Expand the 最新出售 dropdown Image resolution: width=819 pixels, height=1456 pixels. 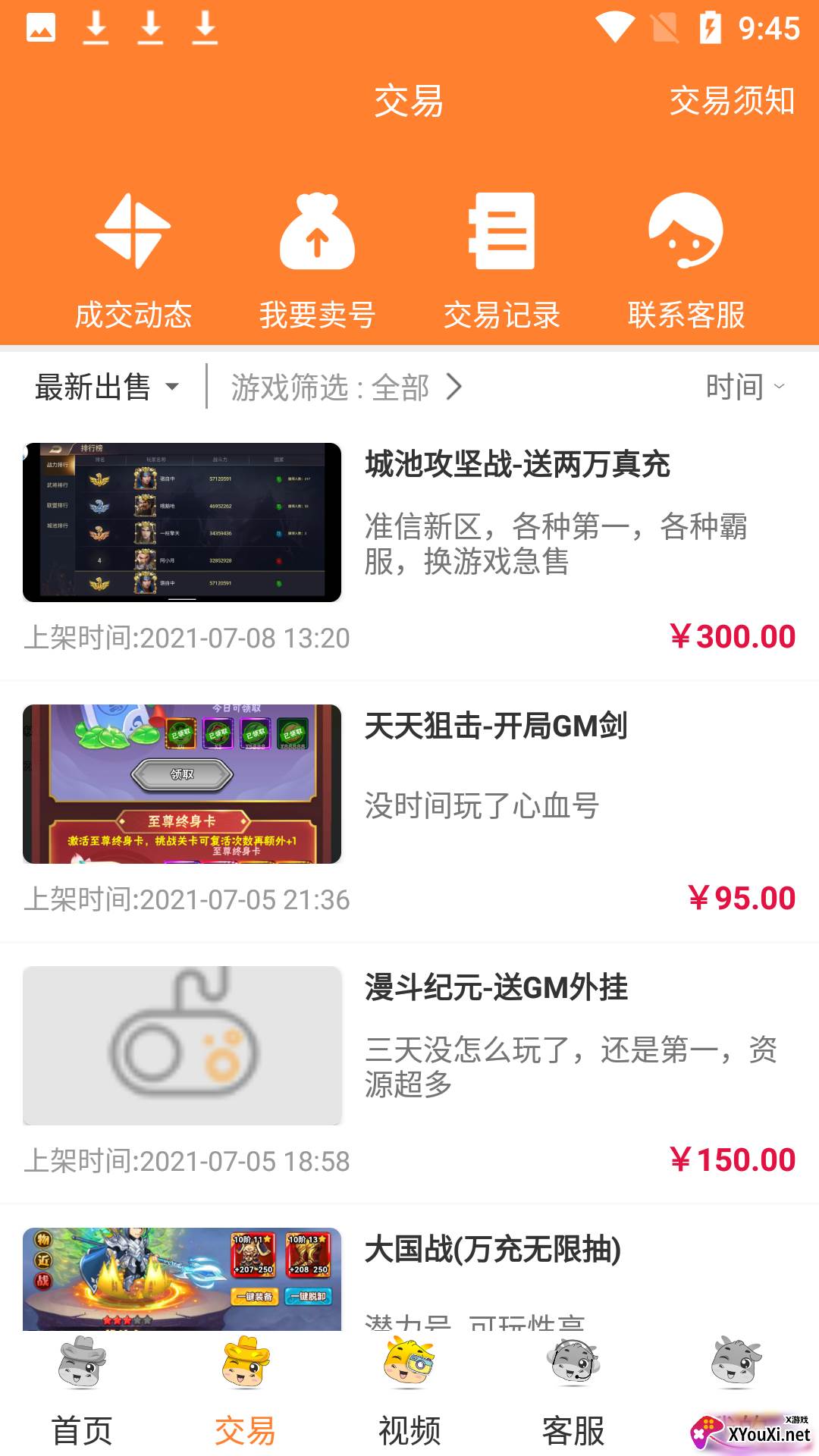106,387
